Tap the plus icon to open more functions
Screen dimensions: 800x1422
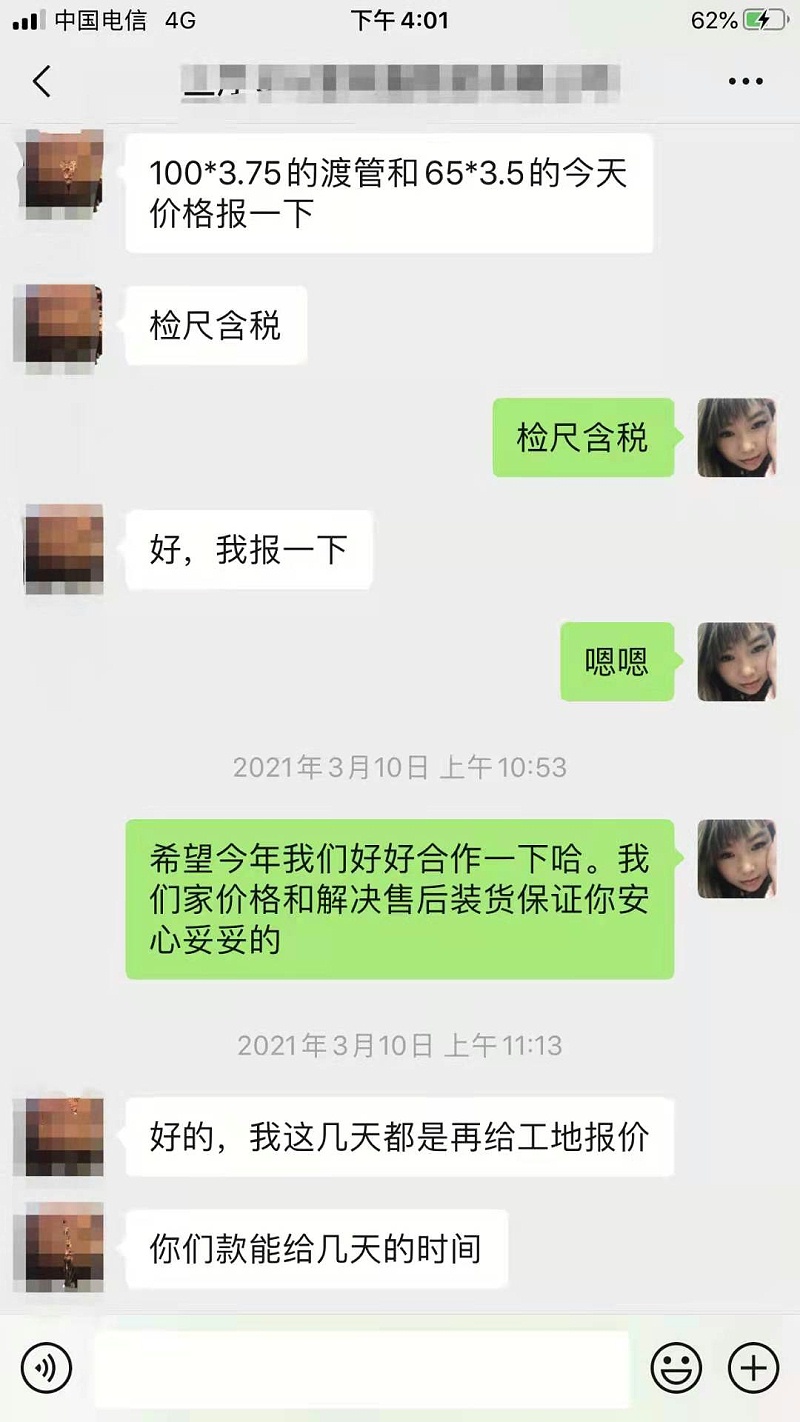[753, 1367]
